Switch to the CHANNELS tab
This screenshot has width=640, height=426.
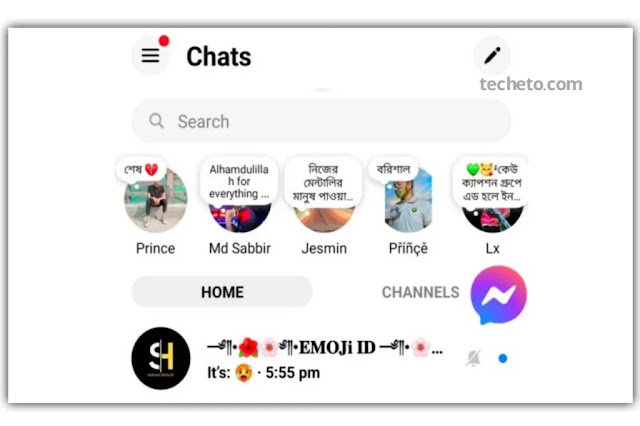tap(420, 292)
